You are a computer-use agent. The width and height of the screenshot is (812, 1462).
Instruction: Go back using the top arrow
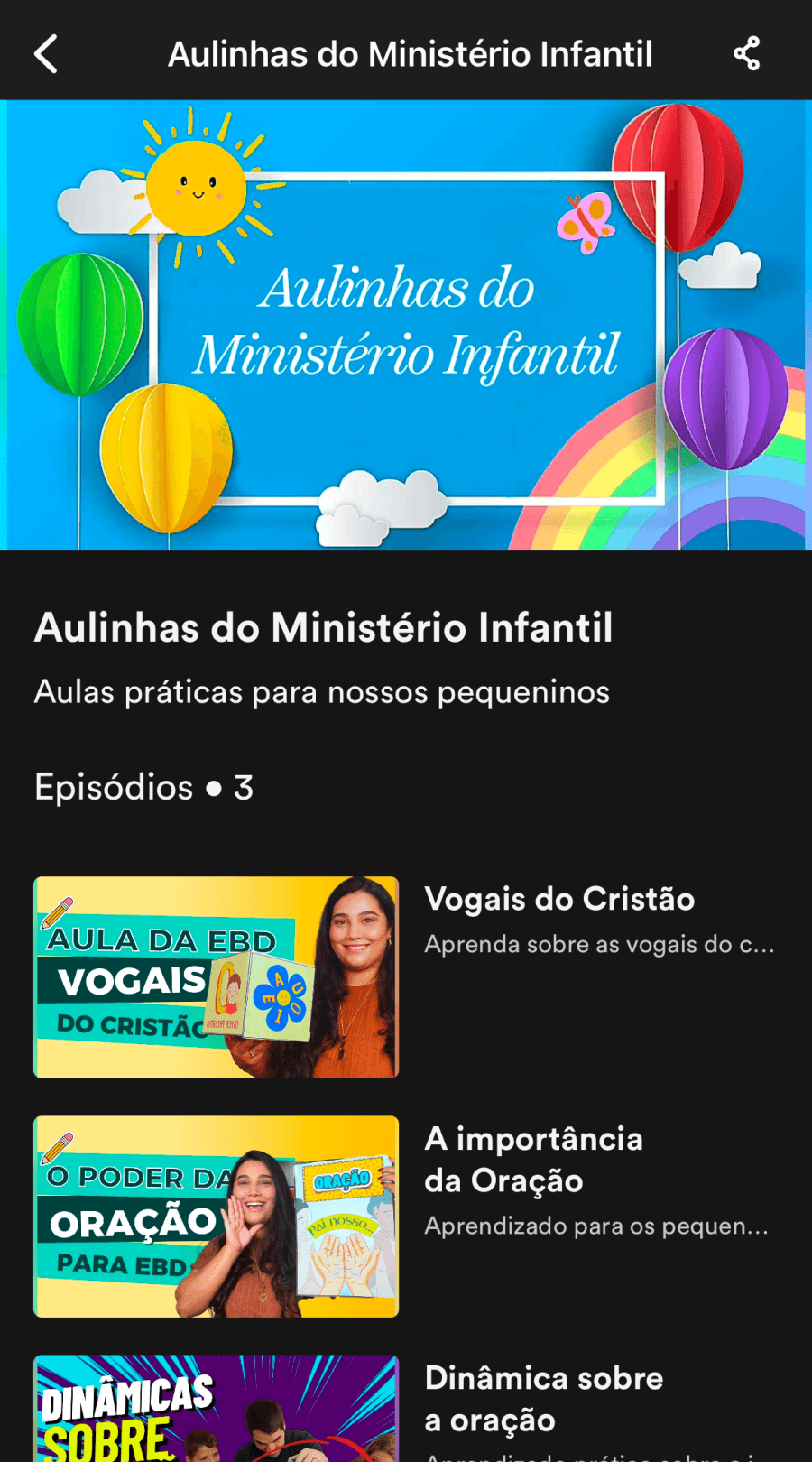(x=46, y=54)
